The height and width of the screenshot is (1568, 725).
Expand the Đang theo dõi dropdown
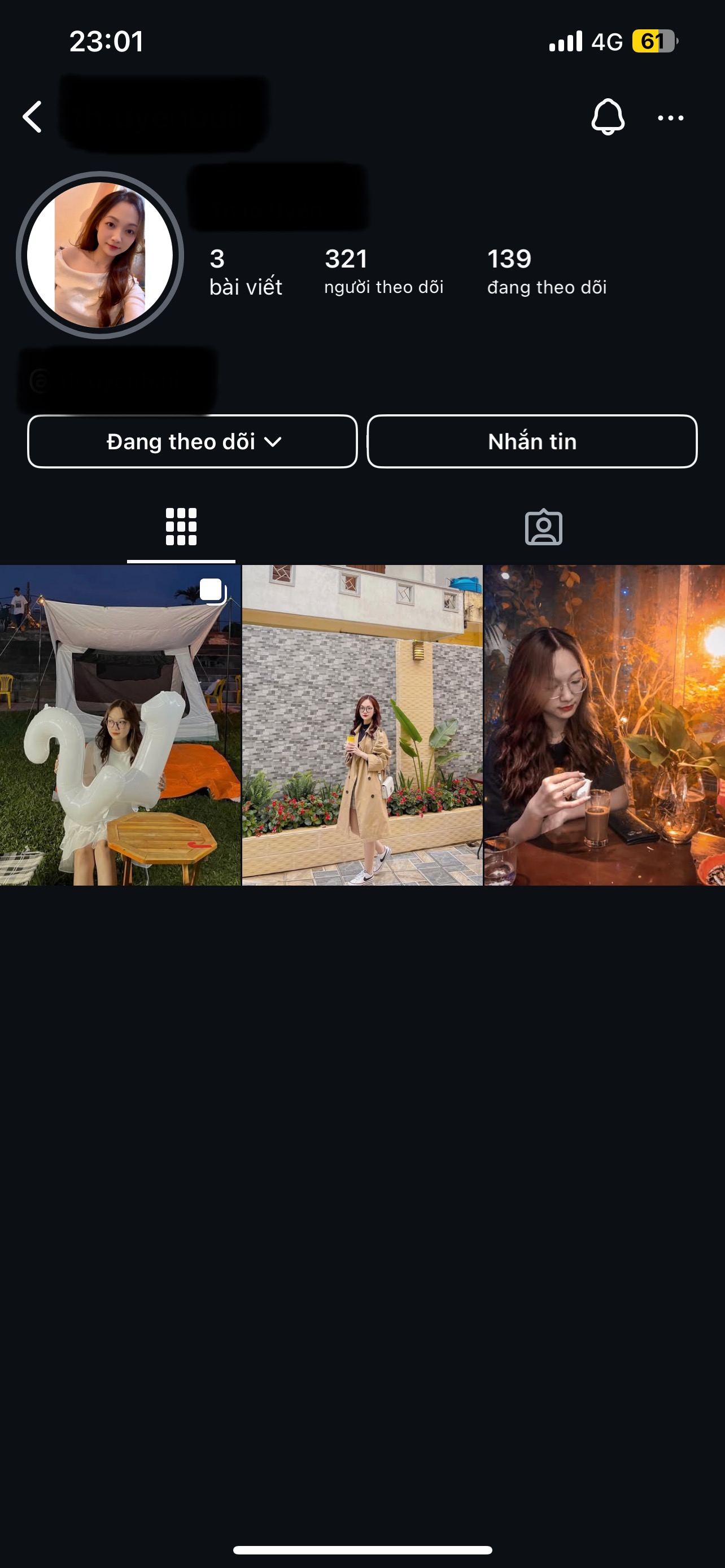pyautogui.click(x=193, y=441)
